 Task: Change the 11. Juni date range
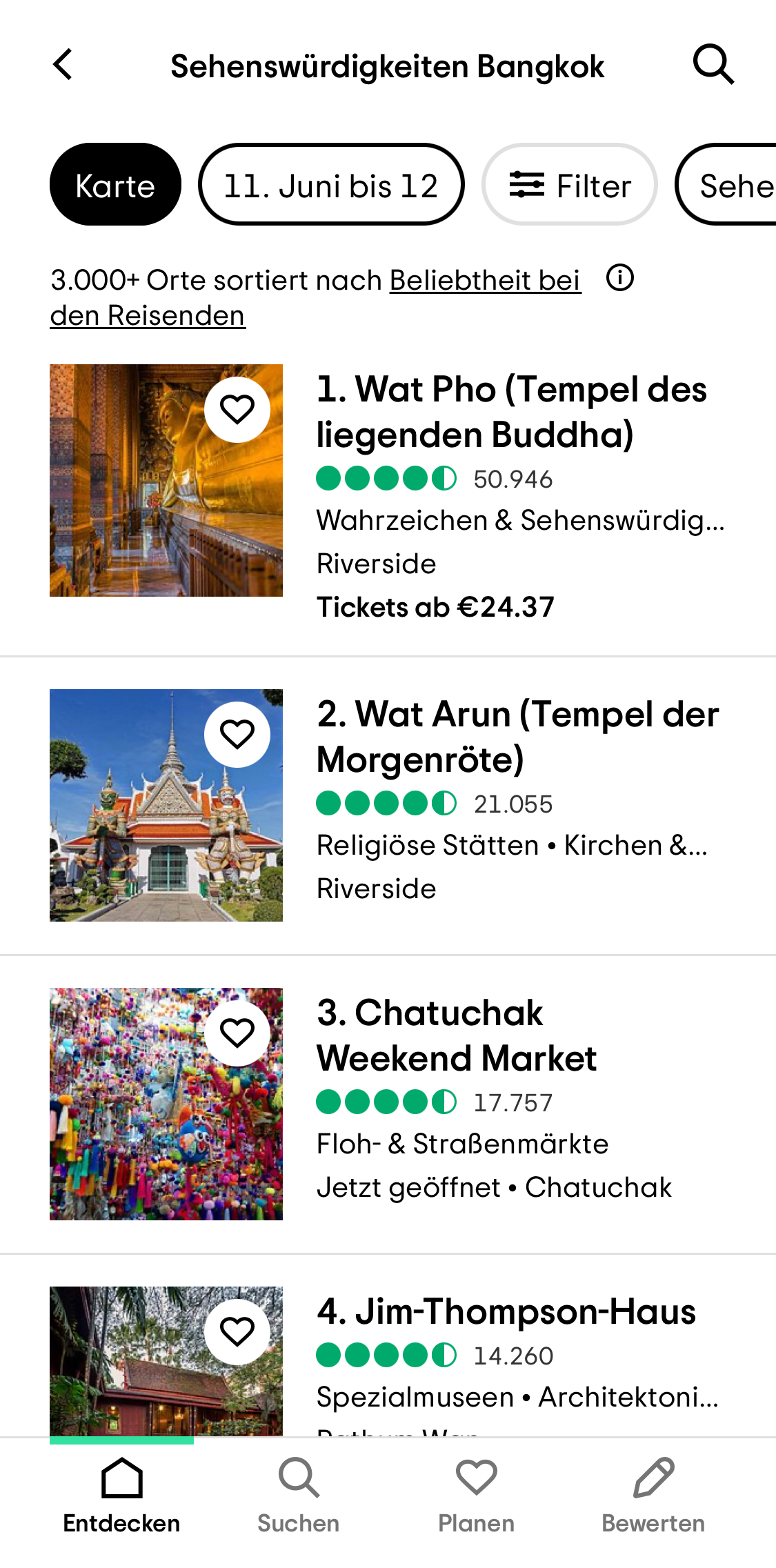(331, 185)
